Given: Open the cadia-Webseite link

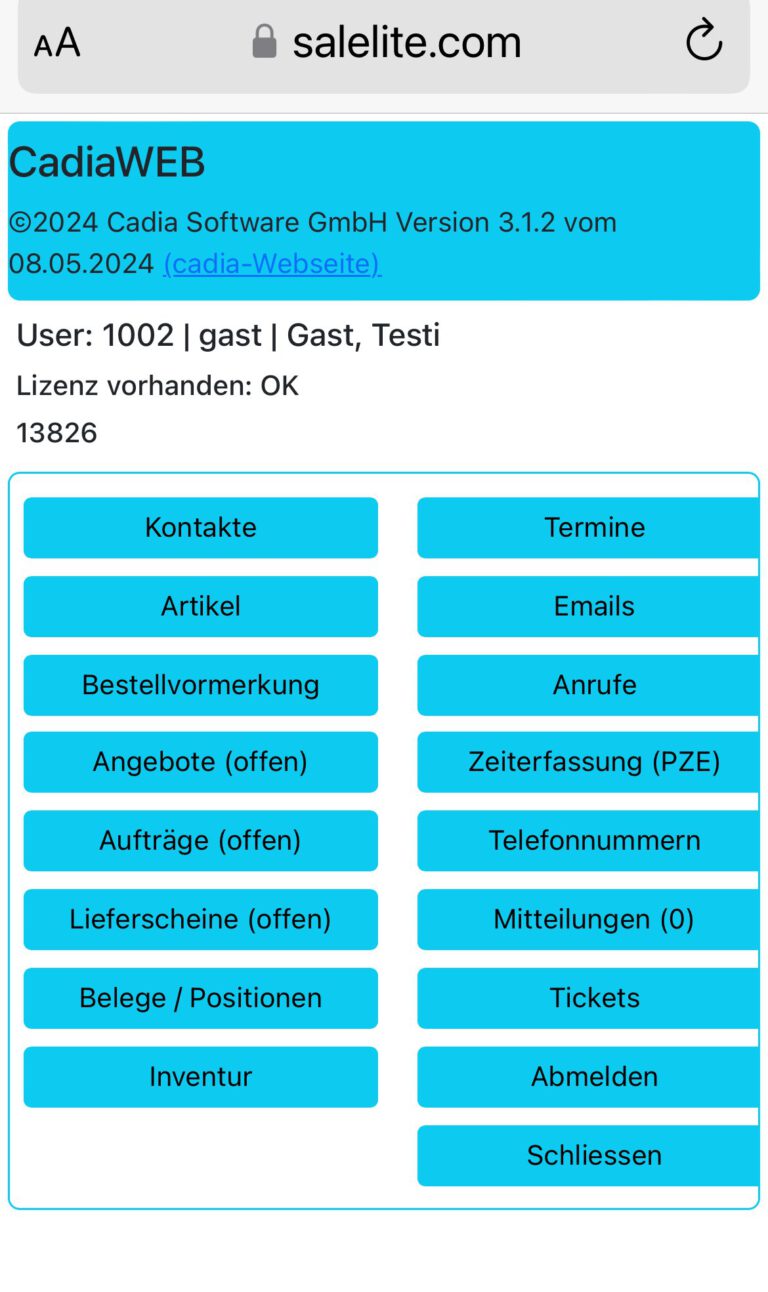Looking at the screenshot, I should coord(271,264).
